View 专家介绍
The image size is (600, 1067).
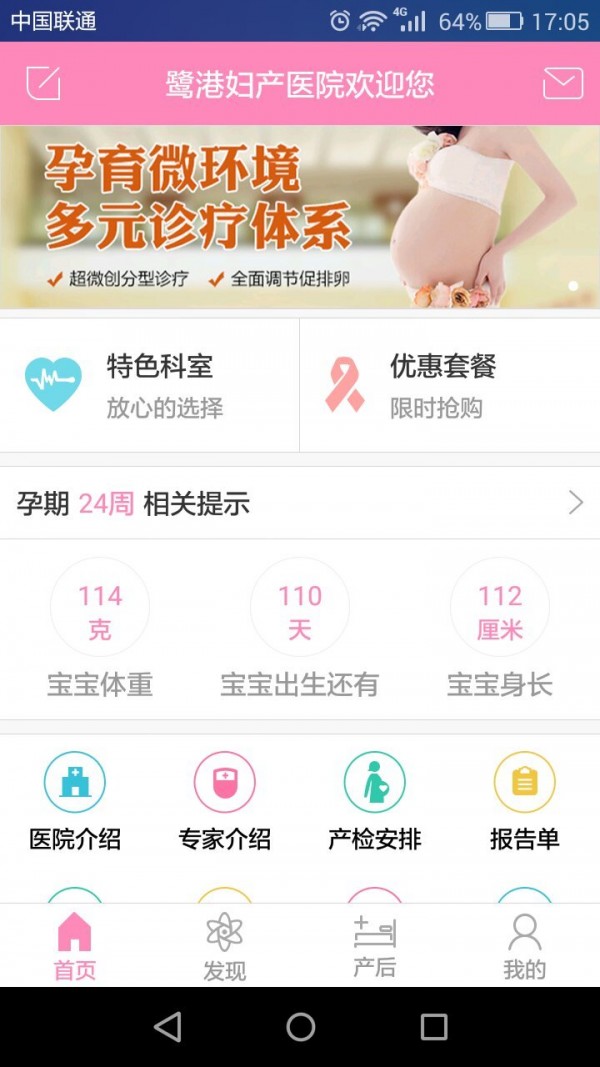[x=225, y=802]
